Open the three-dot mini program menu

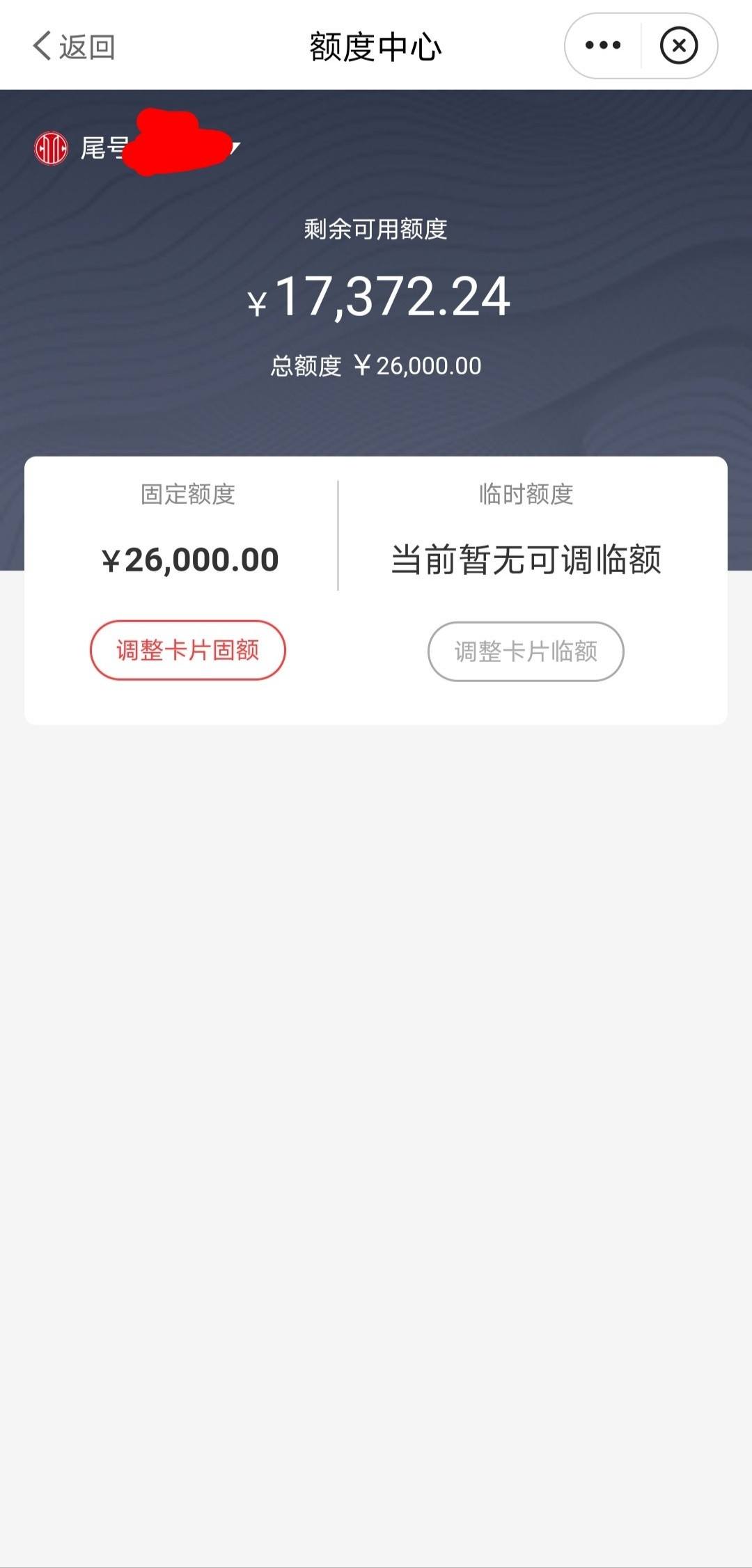[603, 46]
